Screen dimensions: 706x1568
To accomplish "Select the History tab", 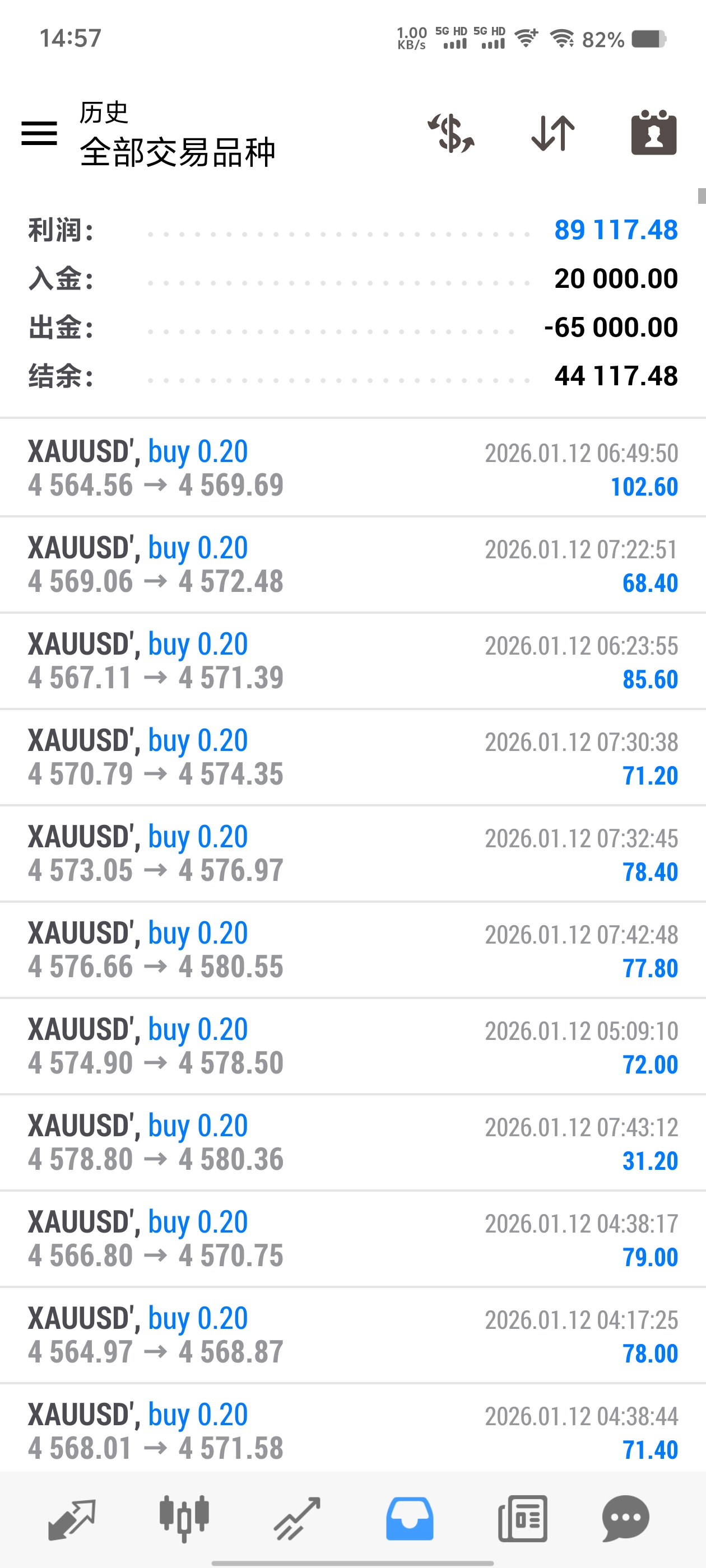I will (410, 1519).
